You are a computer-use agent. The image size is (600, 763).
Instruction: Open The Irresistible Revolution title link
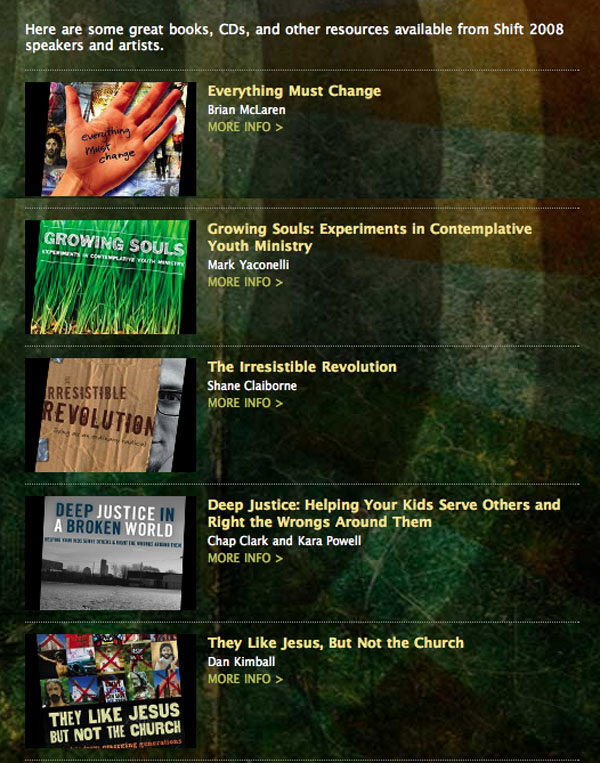[302, 367]
